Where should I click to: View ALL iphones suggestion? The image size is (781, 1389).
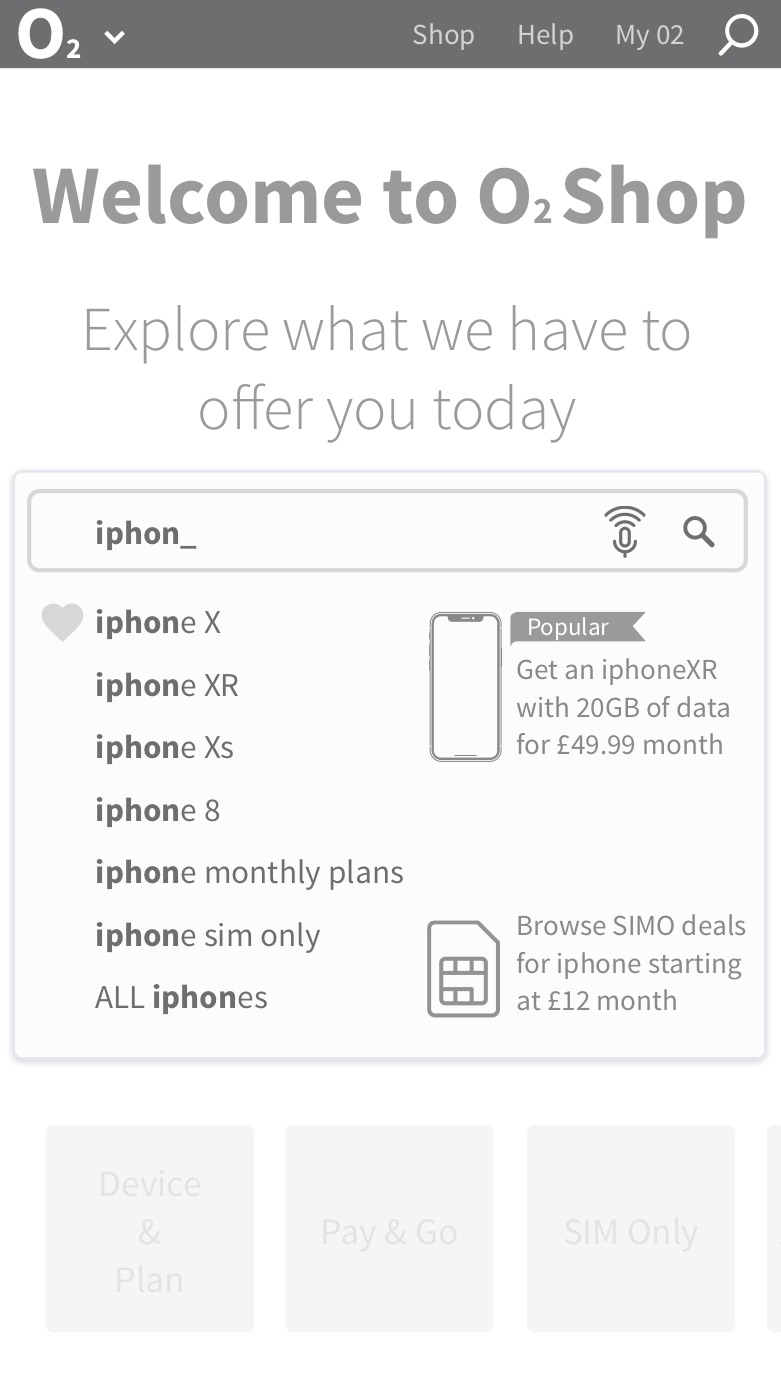181,997
